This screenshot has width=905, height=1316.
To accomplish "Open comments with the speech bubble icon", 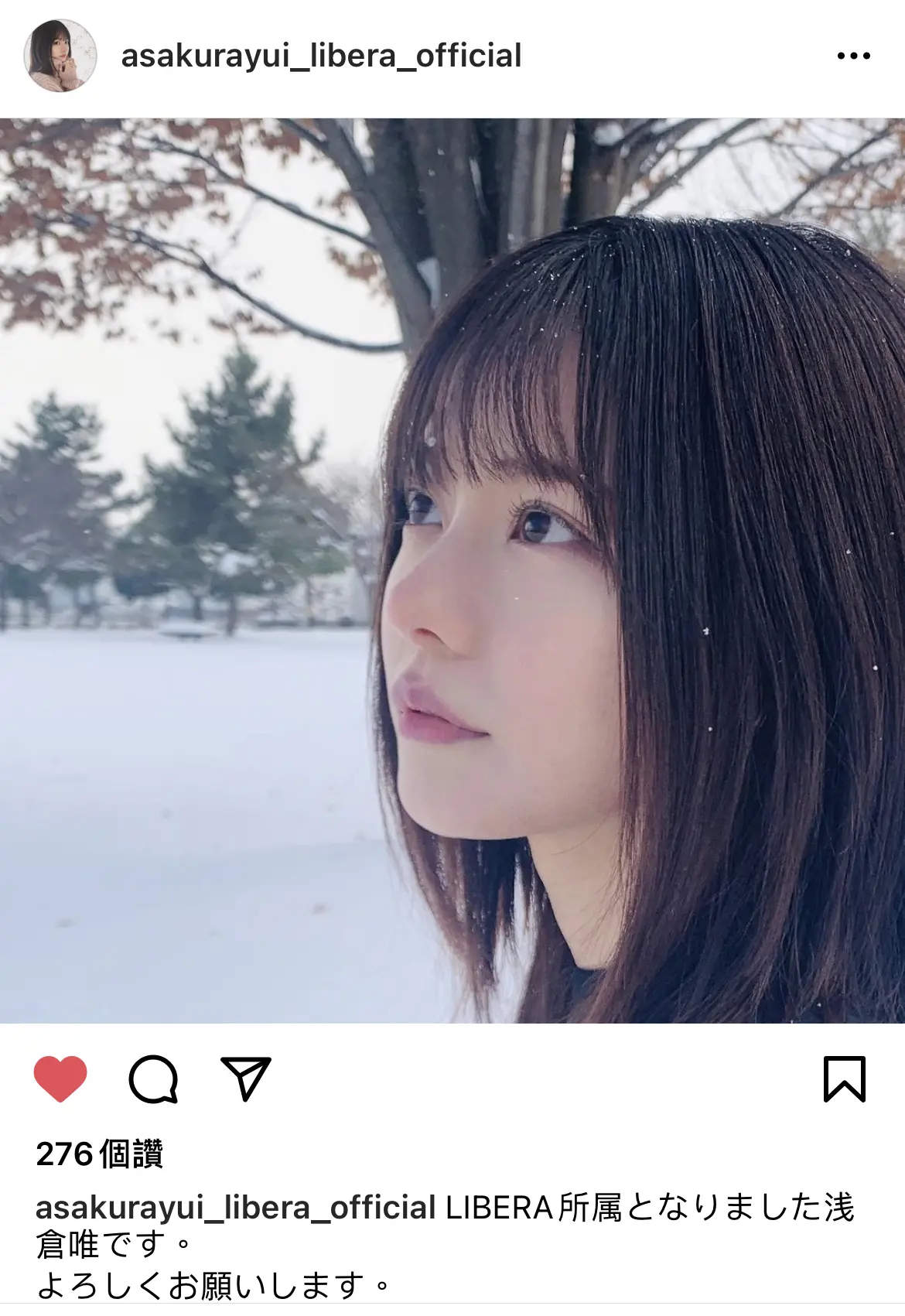I will pos(153,1078).
